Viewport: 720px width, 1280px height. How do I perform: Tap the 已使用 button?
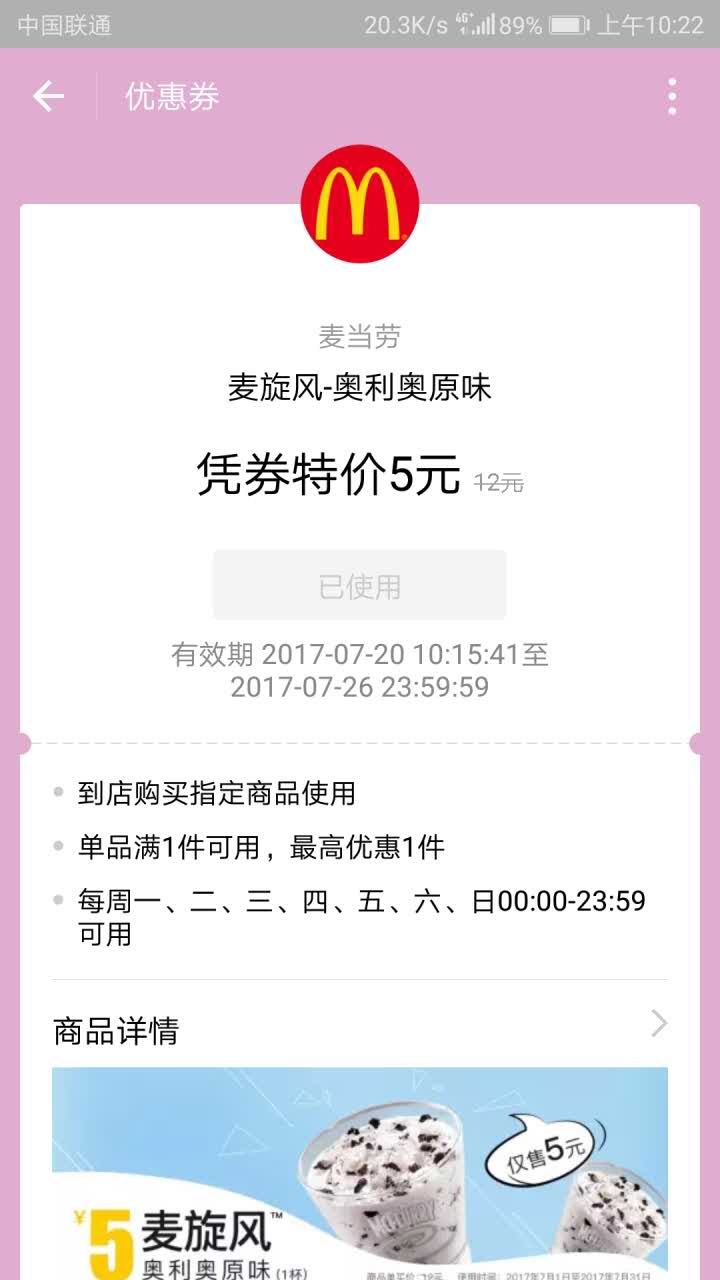pyautogui.click(x=359, y=586)
